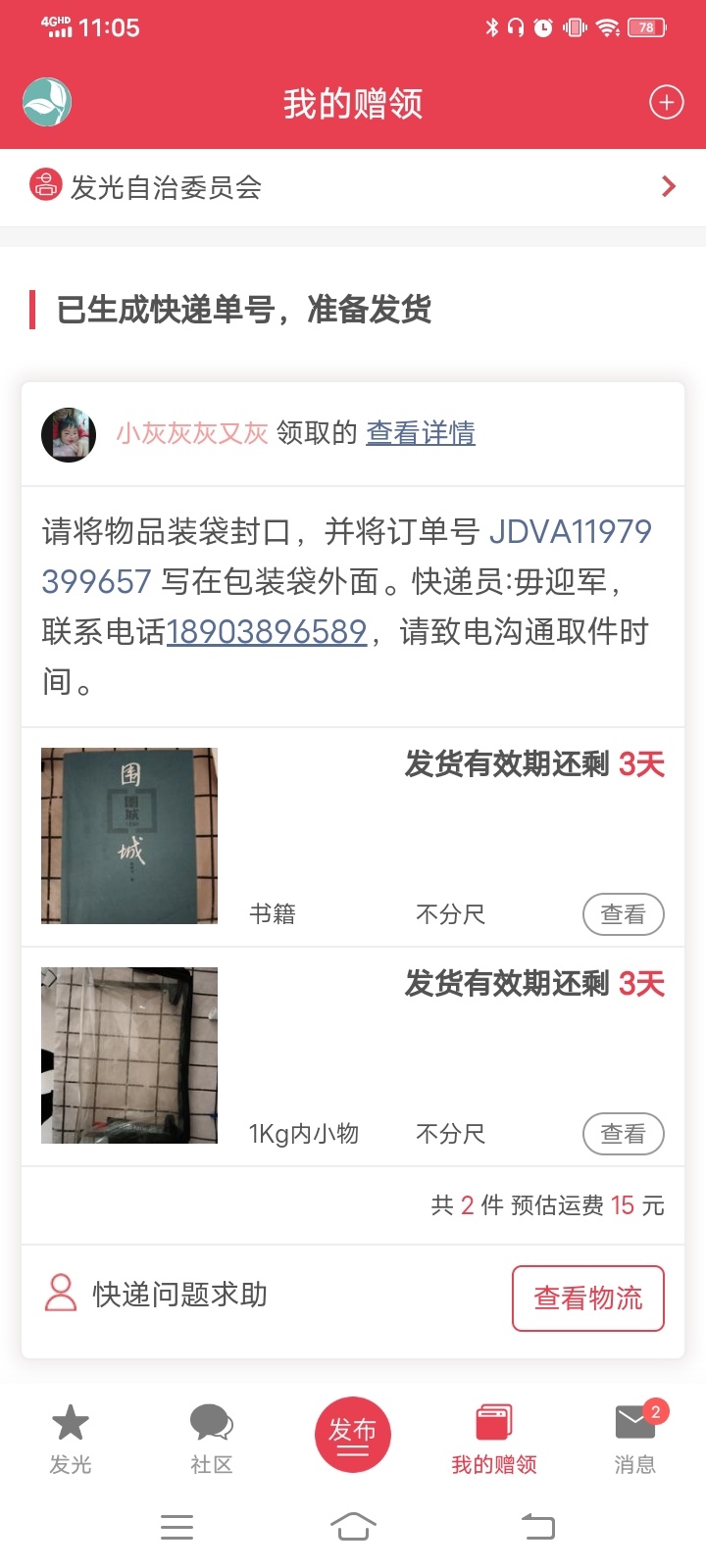Open the 消息 tab with 2 unread

pos(635,1439)
